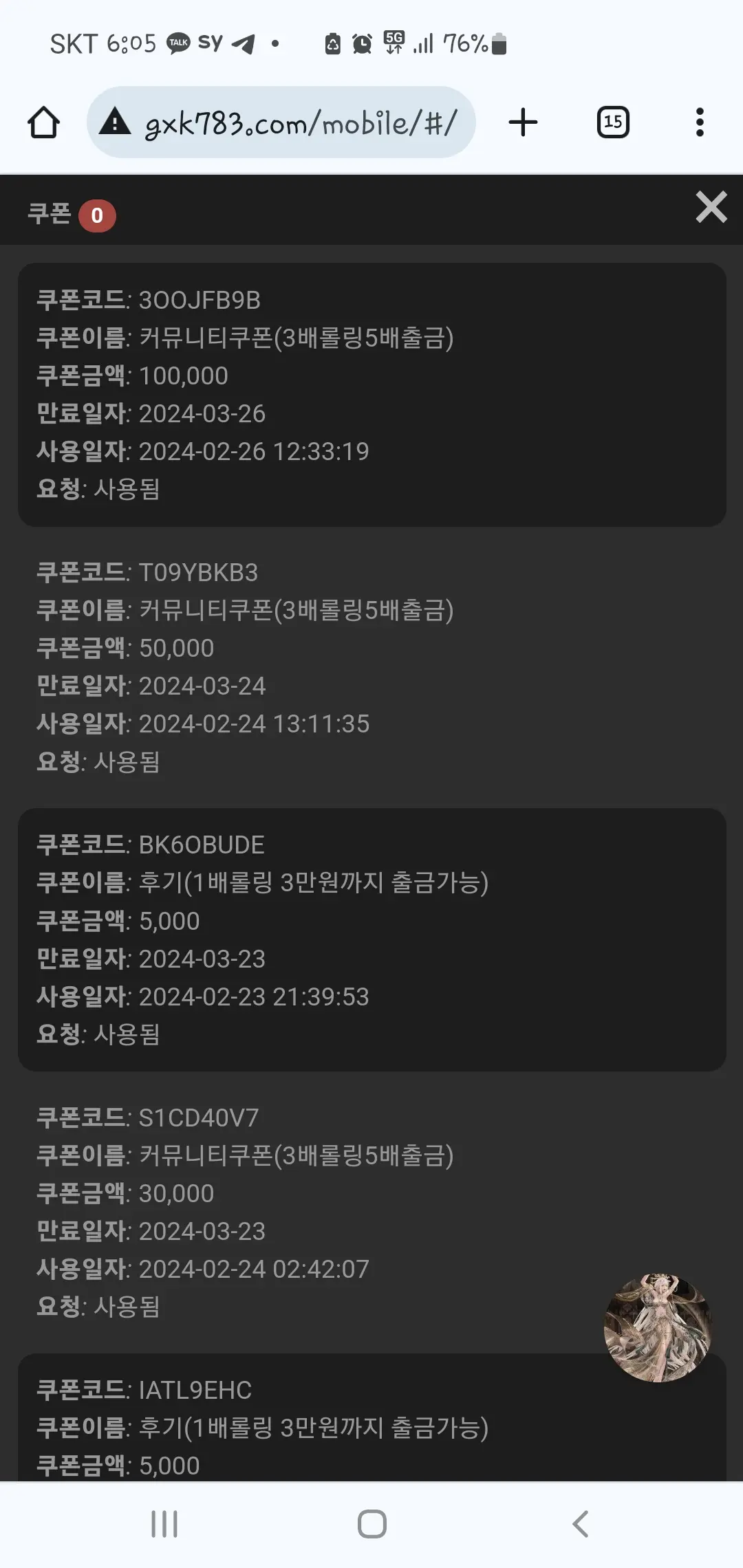The image size is (743, 1568).
Task: Open a new browser tab
Action: tap(523, 122)
